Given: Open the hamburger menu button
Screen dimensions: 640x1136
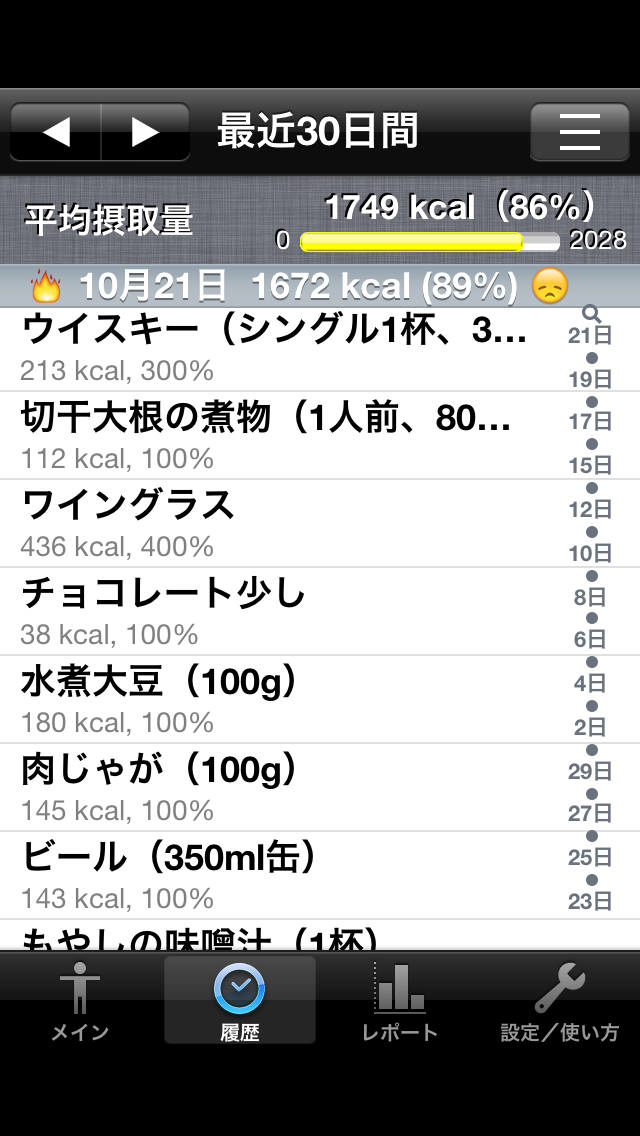Looking at the screenshot, I should click(580, 132).
